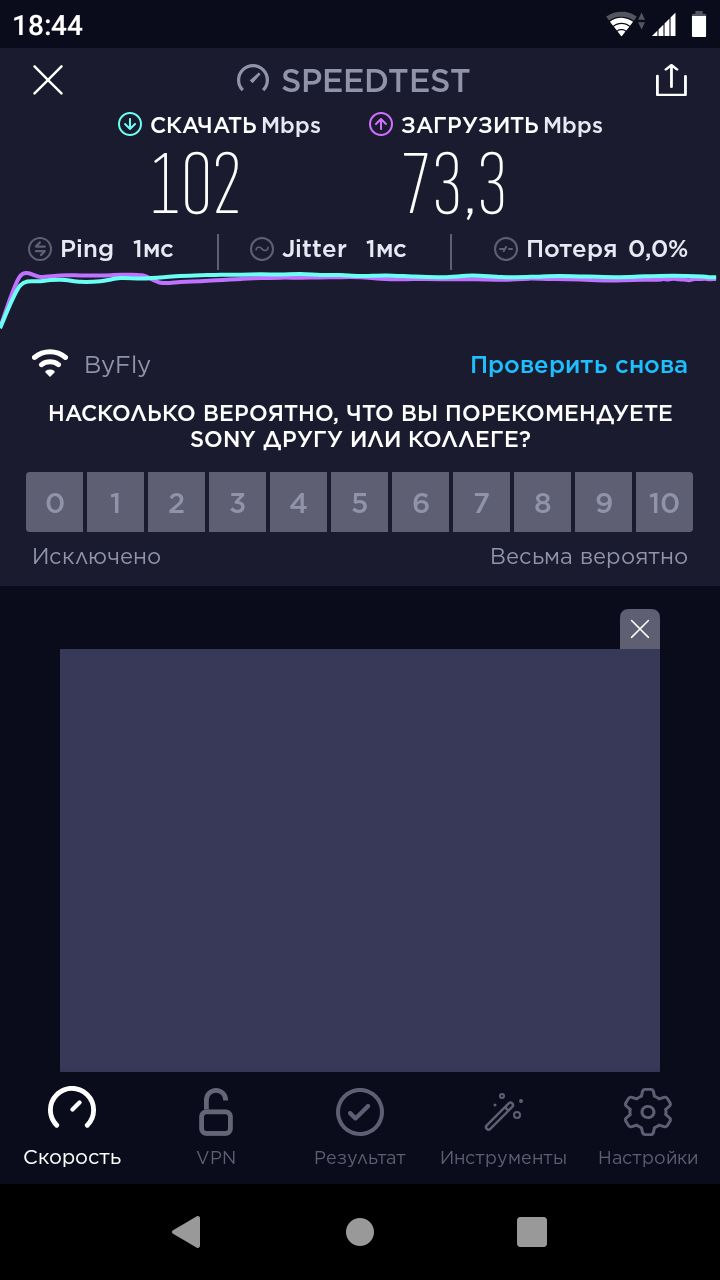Give Sony a rating of 9
Viewport: 720px width, 1280px height.
tap(603, 502)
